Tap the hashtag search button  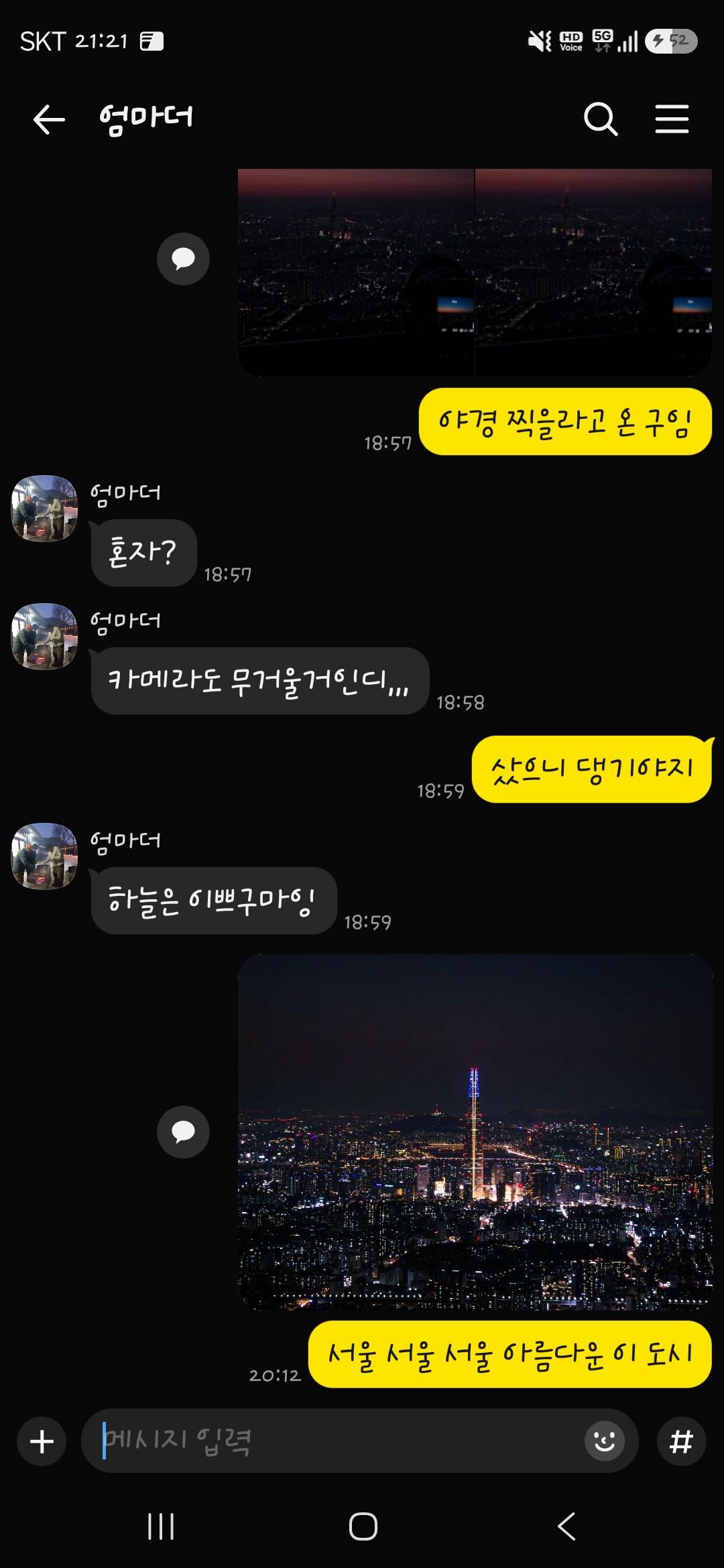(x=681, y=1441)
